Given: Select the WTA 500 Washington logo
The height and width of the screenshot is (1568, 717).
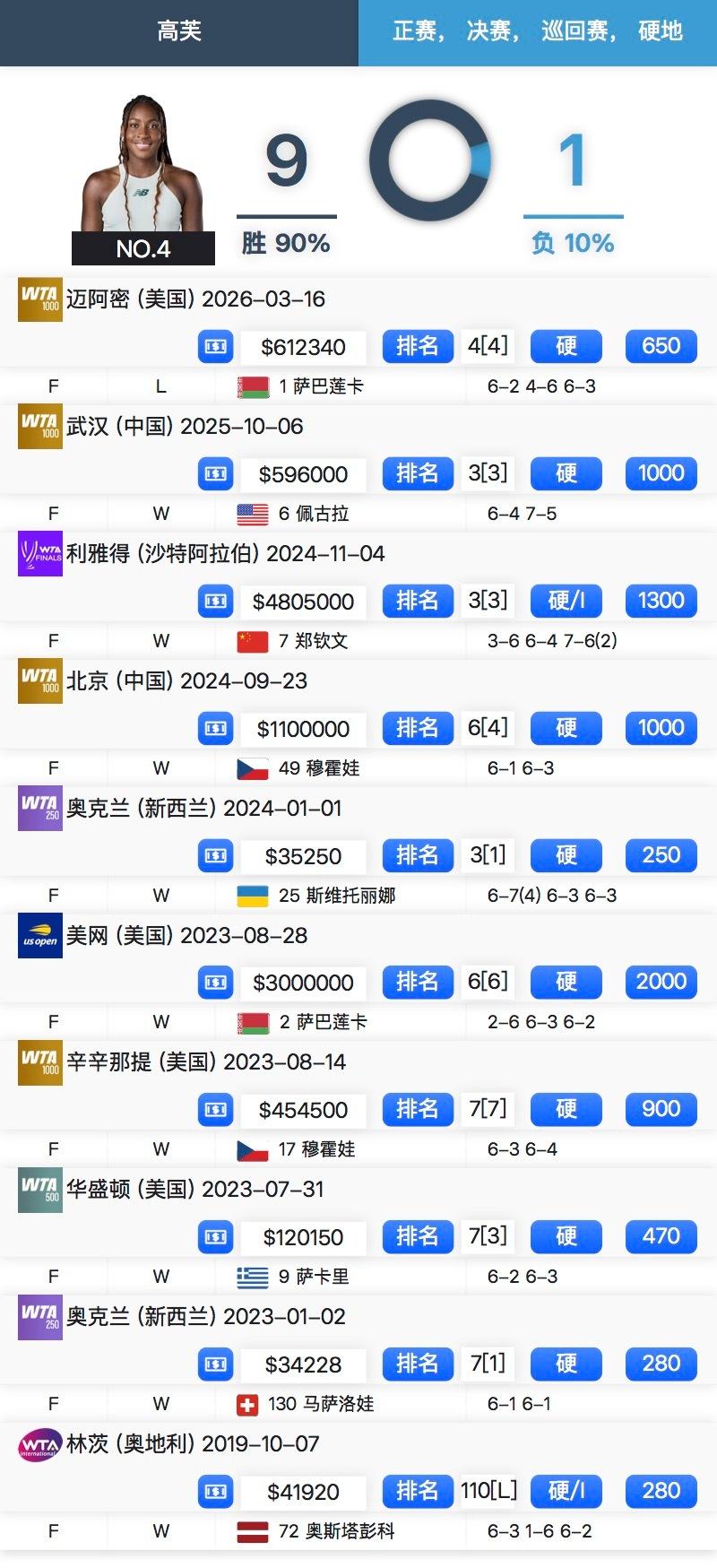Looking at the screenshot, I should click(39, 1189).
